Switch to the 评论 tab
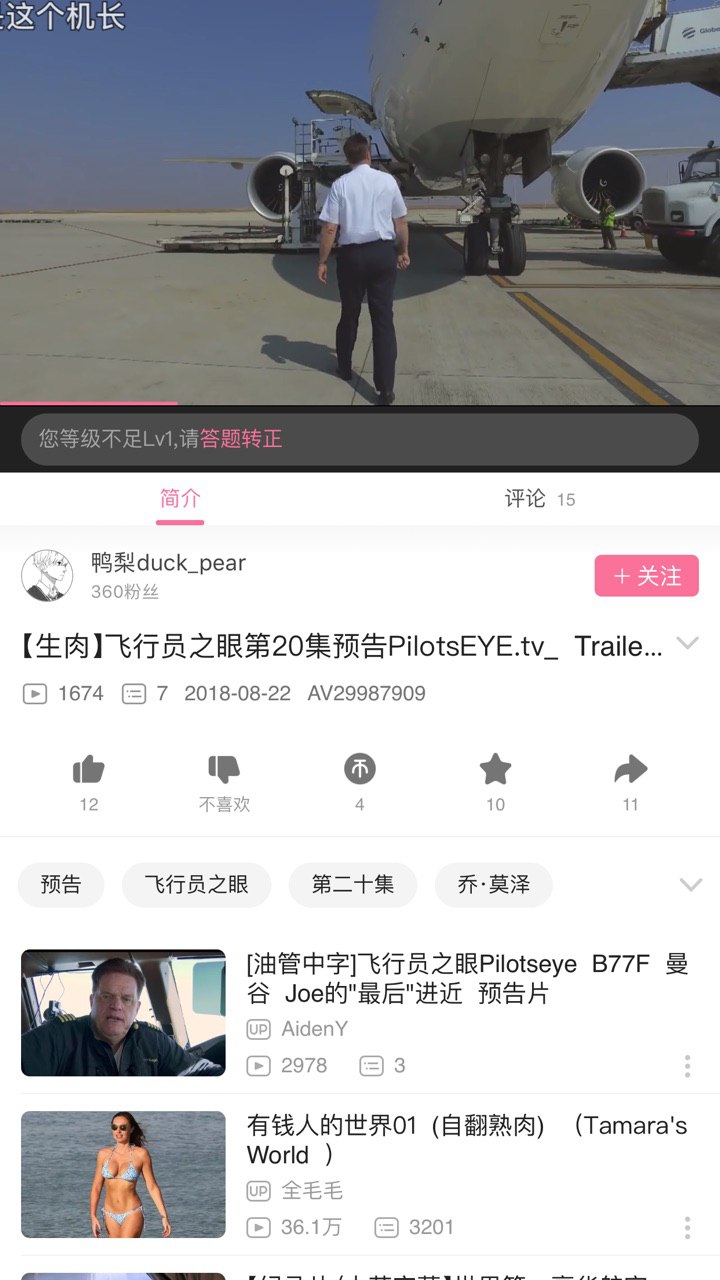The image size is (720, 1280). click(539, 499)
